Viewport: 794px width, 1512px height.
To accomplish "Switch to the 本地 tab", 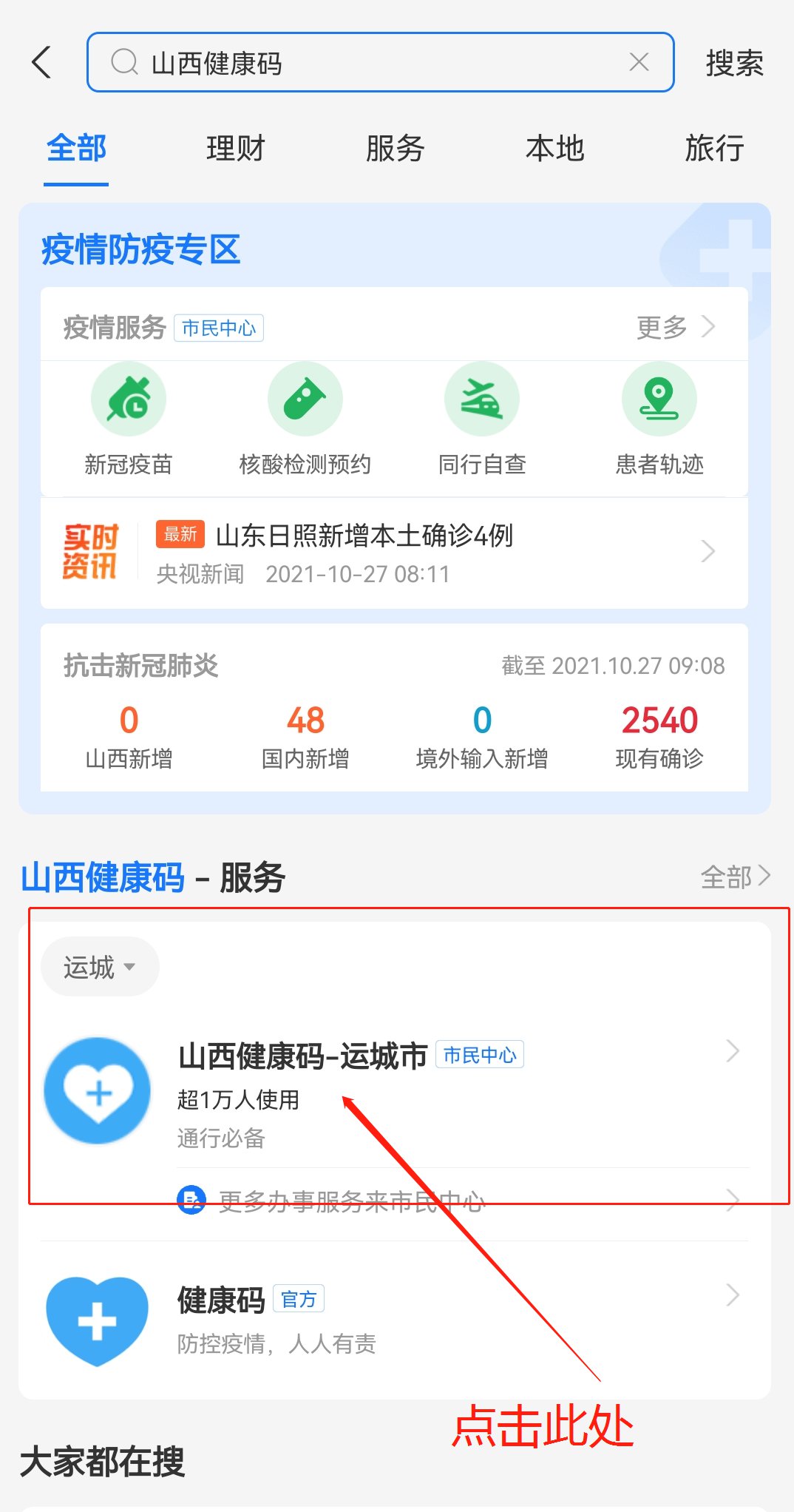I will 555,148.
